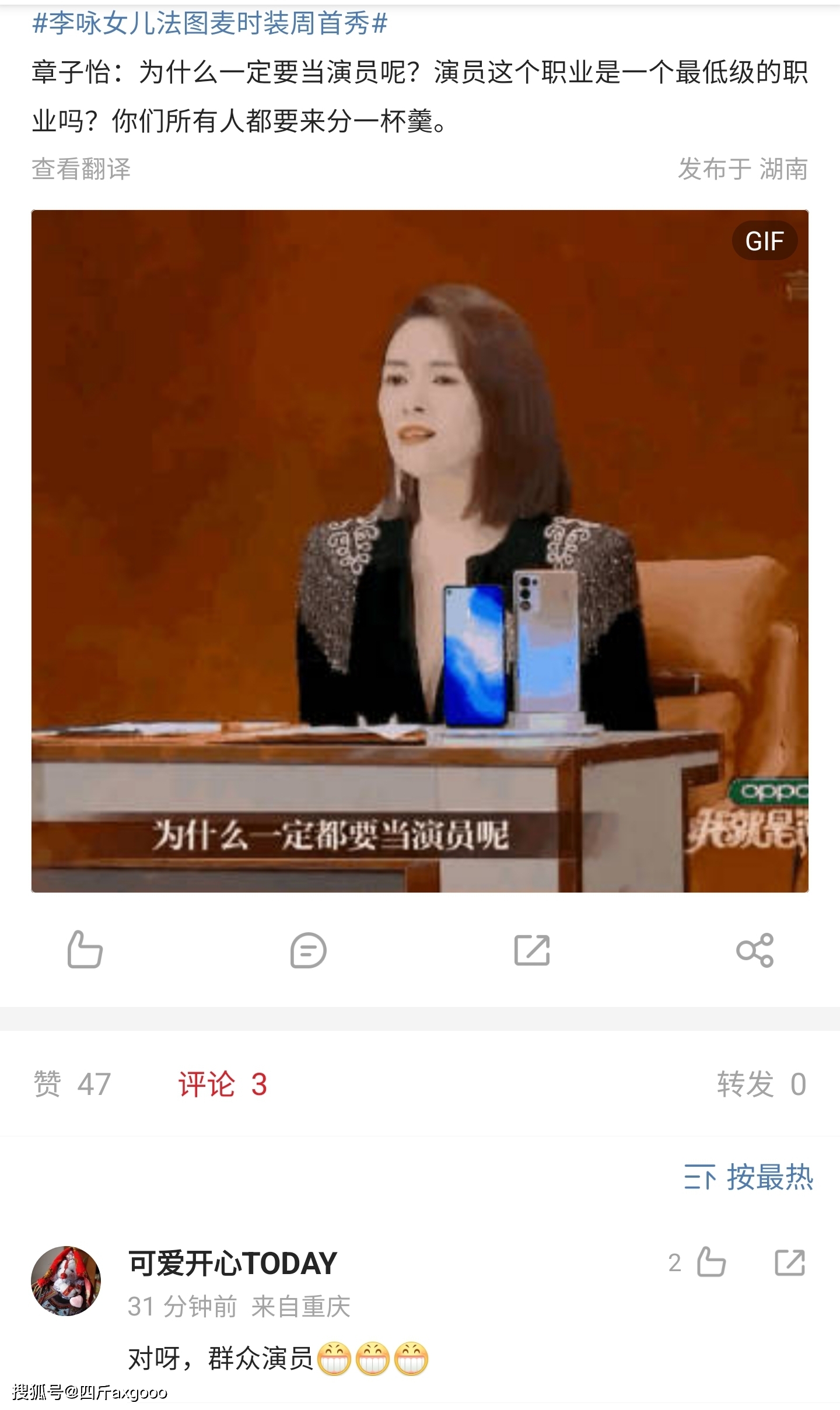Image resolution: width=840 pixels, height=1410 pixels.
Task: Open the #李咏女儿法图麦时装周首秀# hashtag
Action: [x=210, y=23]
